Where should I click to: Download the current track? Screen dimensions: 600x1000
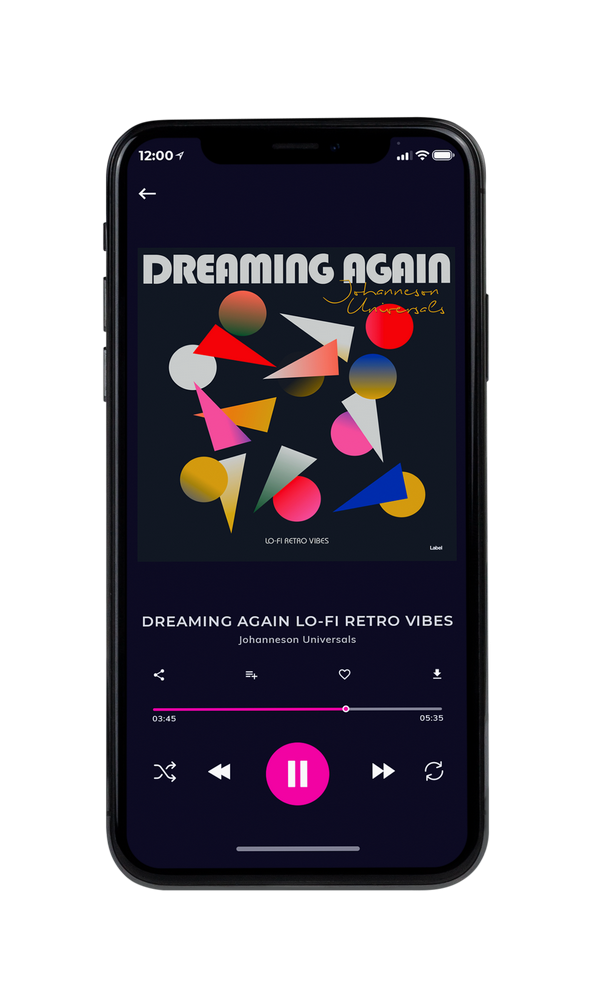(437, 674)
